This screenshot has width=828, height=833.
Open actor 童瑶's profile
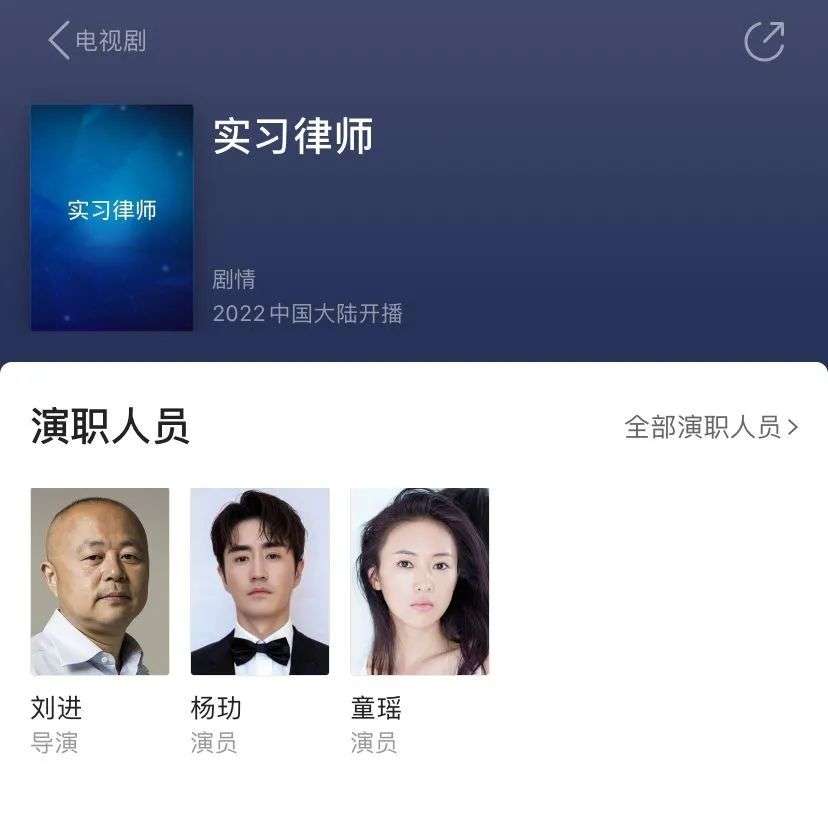point(419,581)
